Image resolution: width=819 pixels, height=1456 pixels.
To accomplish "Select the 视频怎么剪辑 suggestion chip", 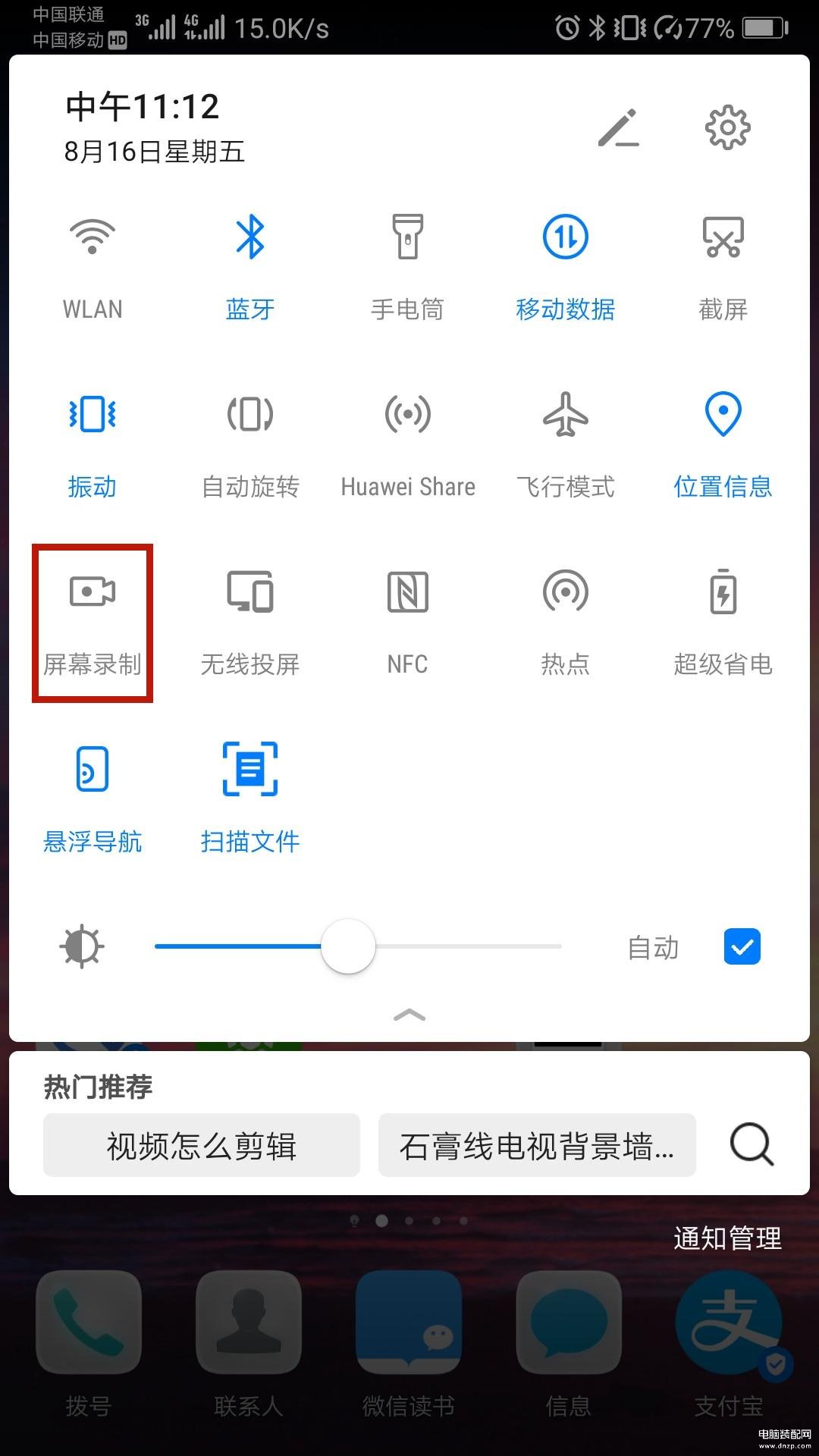I will [x=202, y=1145].
